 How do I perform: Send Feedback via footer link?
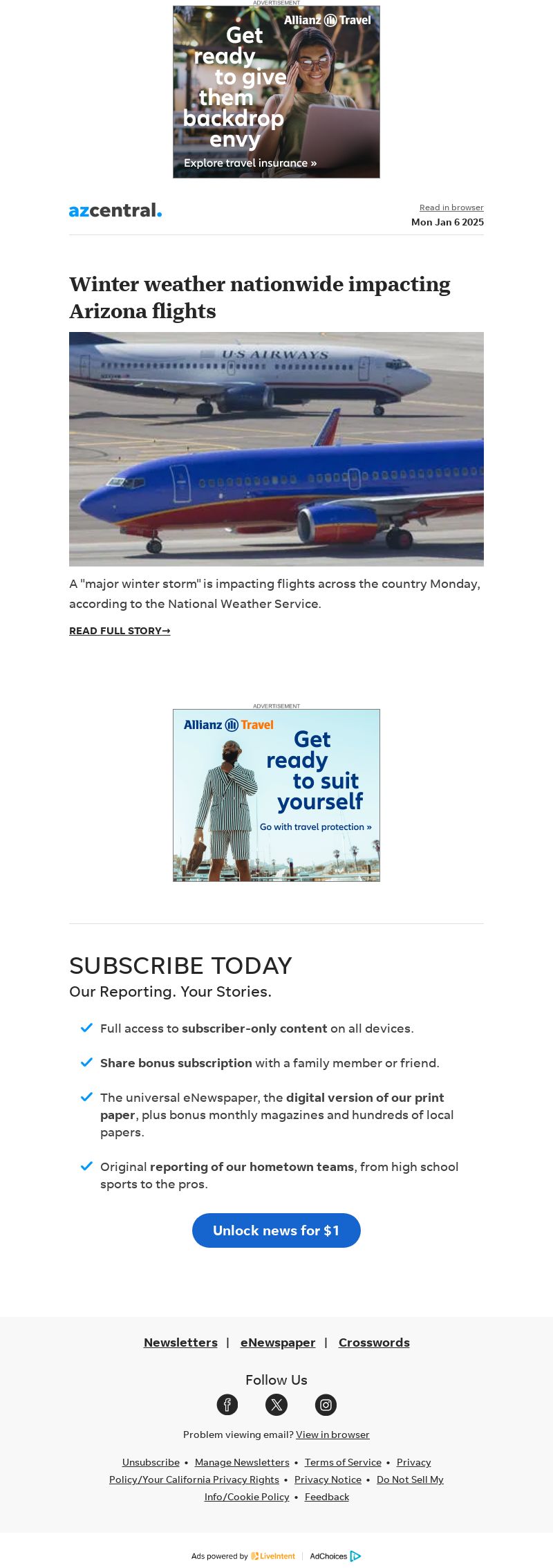pyautogui.click(x=327, y=1497)
